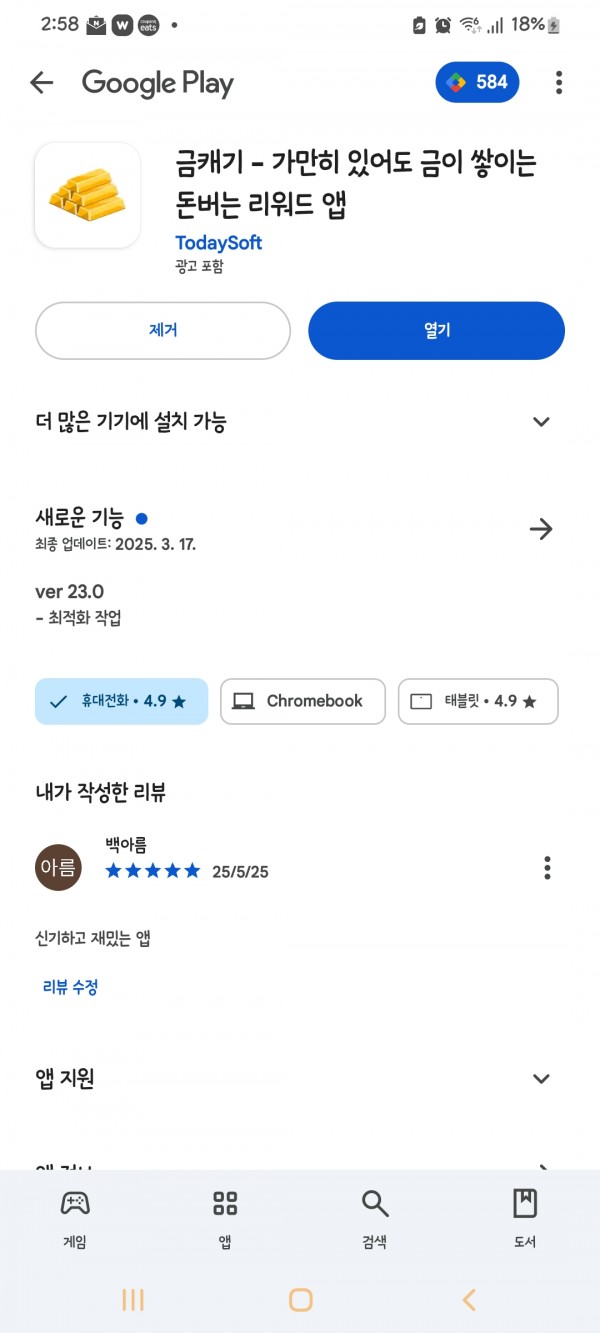Viewport: 600px width, 1333px height.
Task: Tap 제거 to uninstall the app
Action: [x=163, y=330]
